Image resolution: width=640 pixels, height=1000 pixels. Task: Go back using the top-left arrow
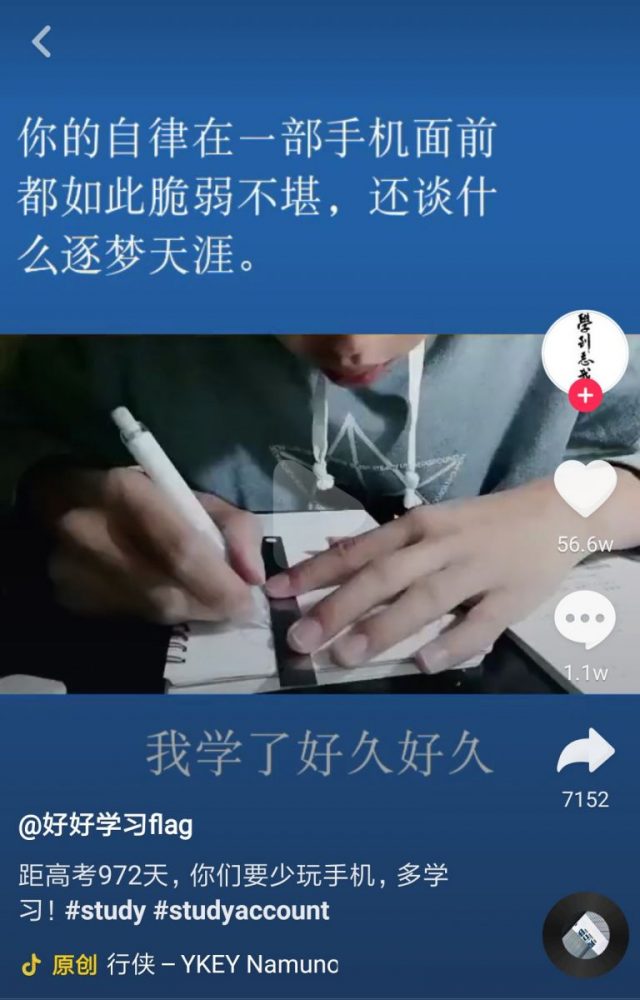pos(41,42)
